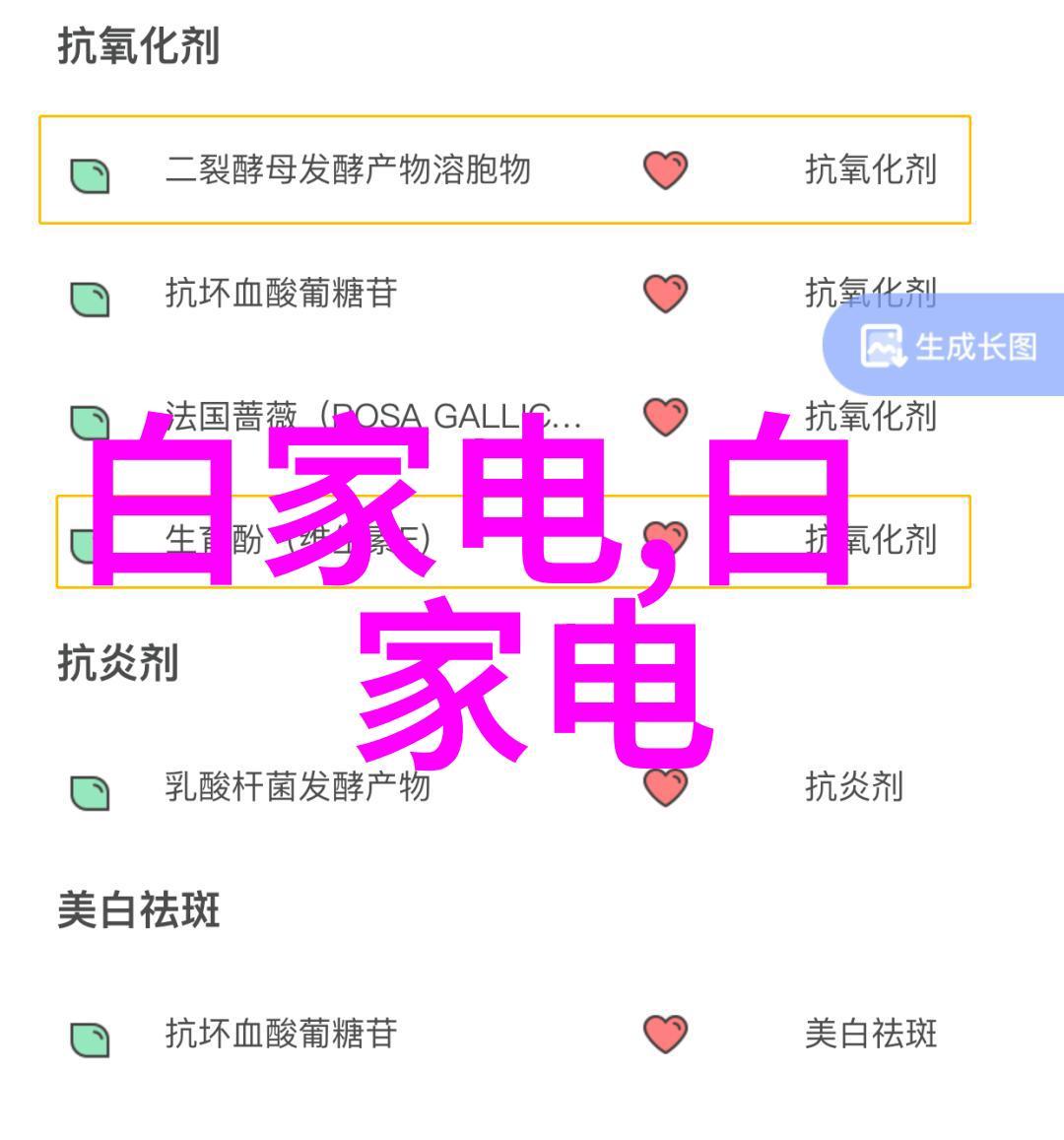Image resolution: width=1064 pixels, height=1140 pixels.
Task: Open the 生育酚 ingredient row
Action: pyautogui.click(x=296, y=540)
